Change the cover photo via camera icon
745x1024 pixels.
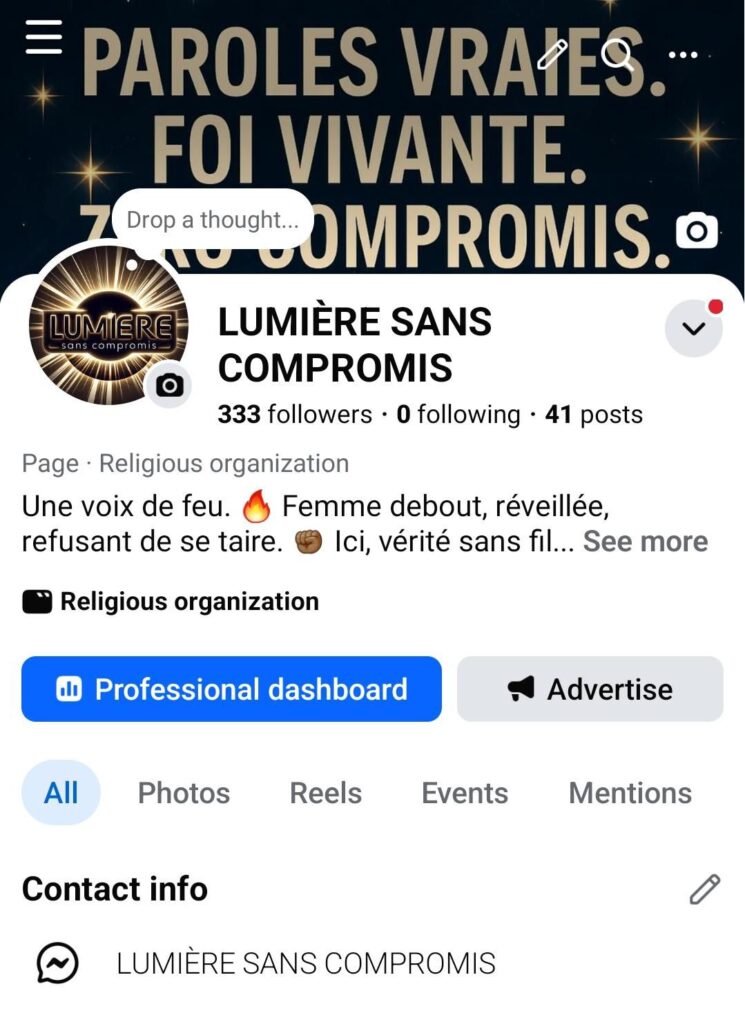tap(696, 232)
